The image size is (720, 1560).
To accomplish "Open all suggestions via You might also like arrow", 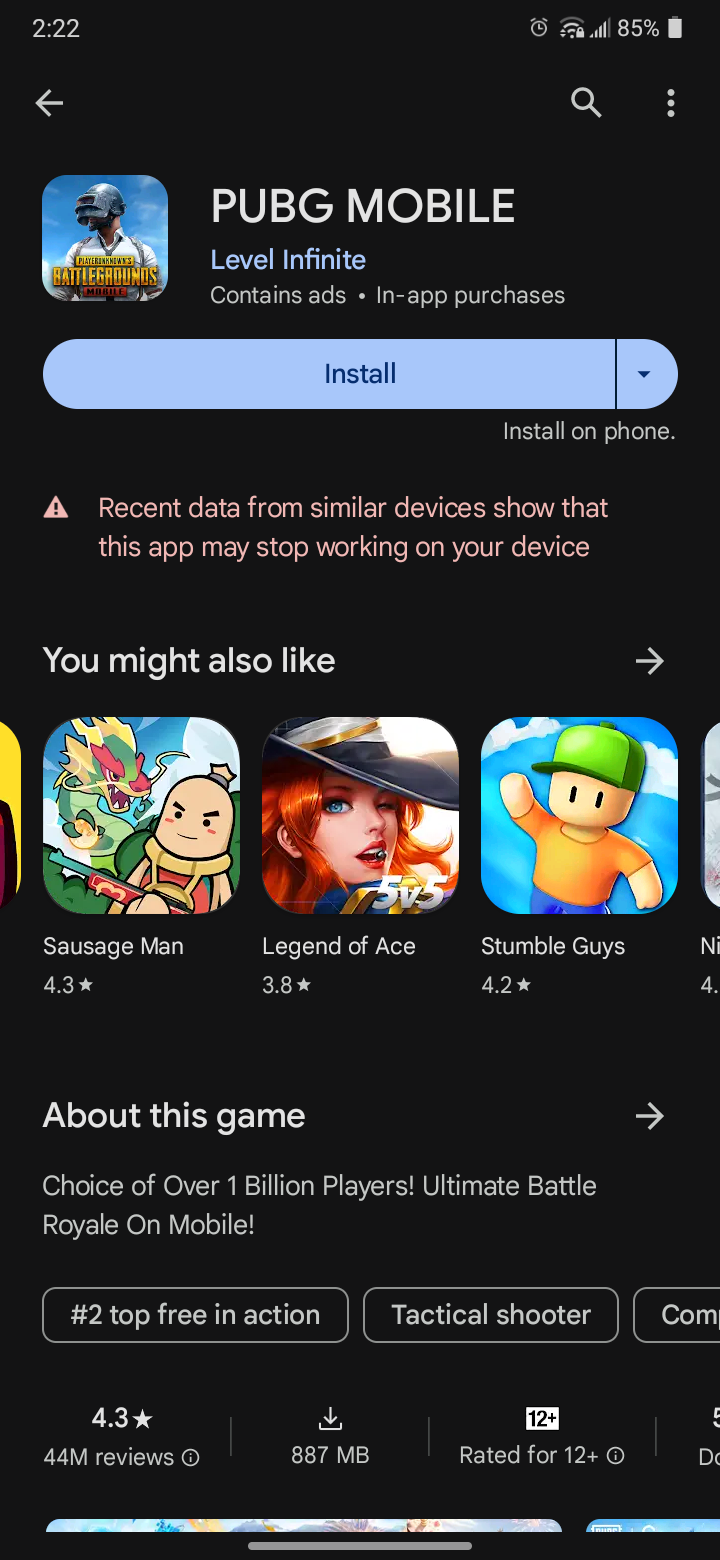I will pos(649,661).
